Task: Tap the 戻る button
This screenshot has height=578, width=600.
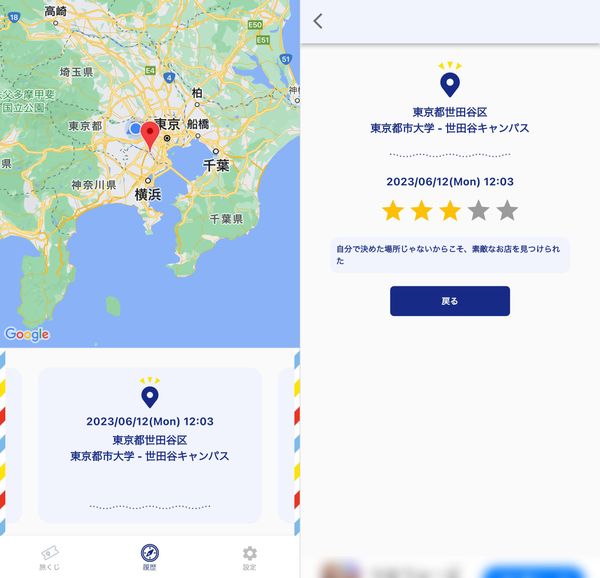Action: point(450,301)
